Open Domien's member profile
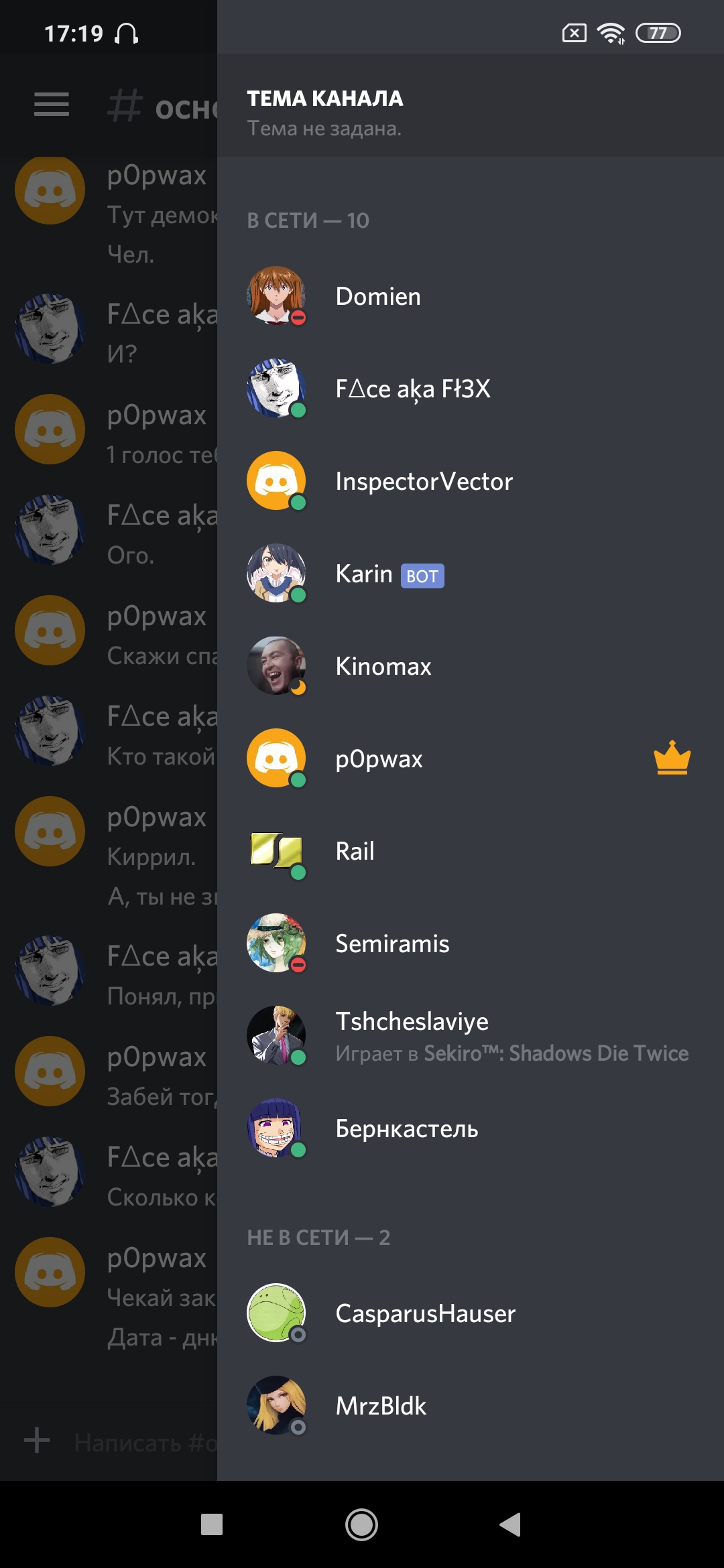724x1568 pixels. tap(471, 296)
